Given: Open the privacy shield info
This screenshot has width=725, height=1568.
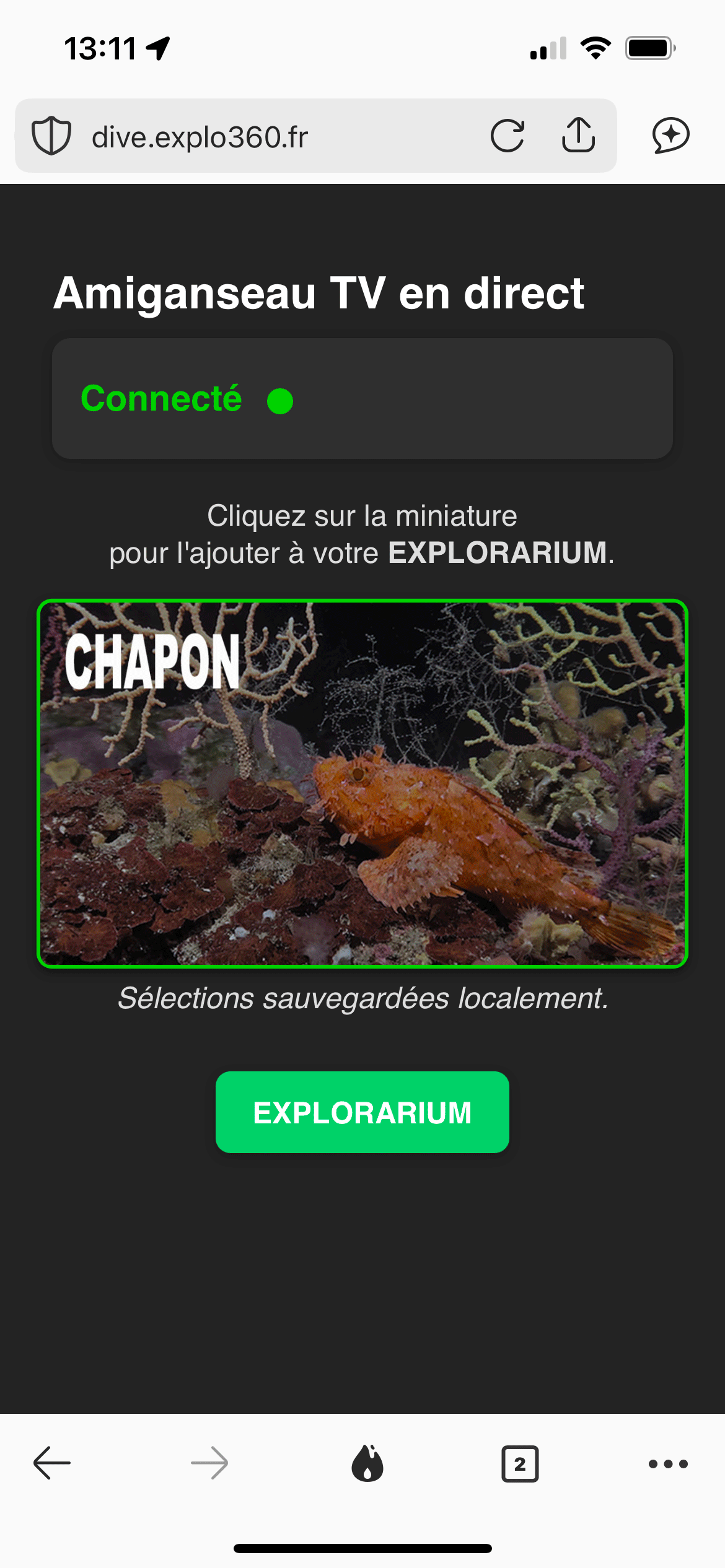Looking at the screenshot, I should (x=51, y=136).
